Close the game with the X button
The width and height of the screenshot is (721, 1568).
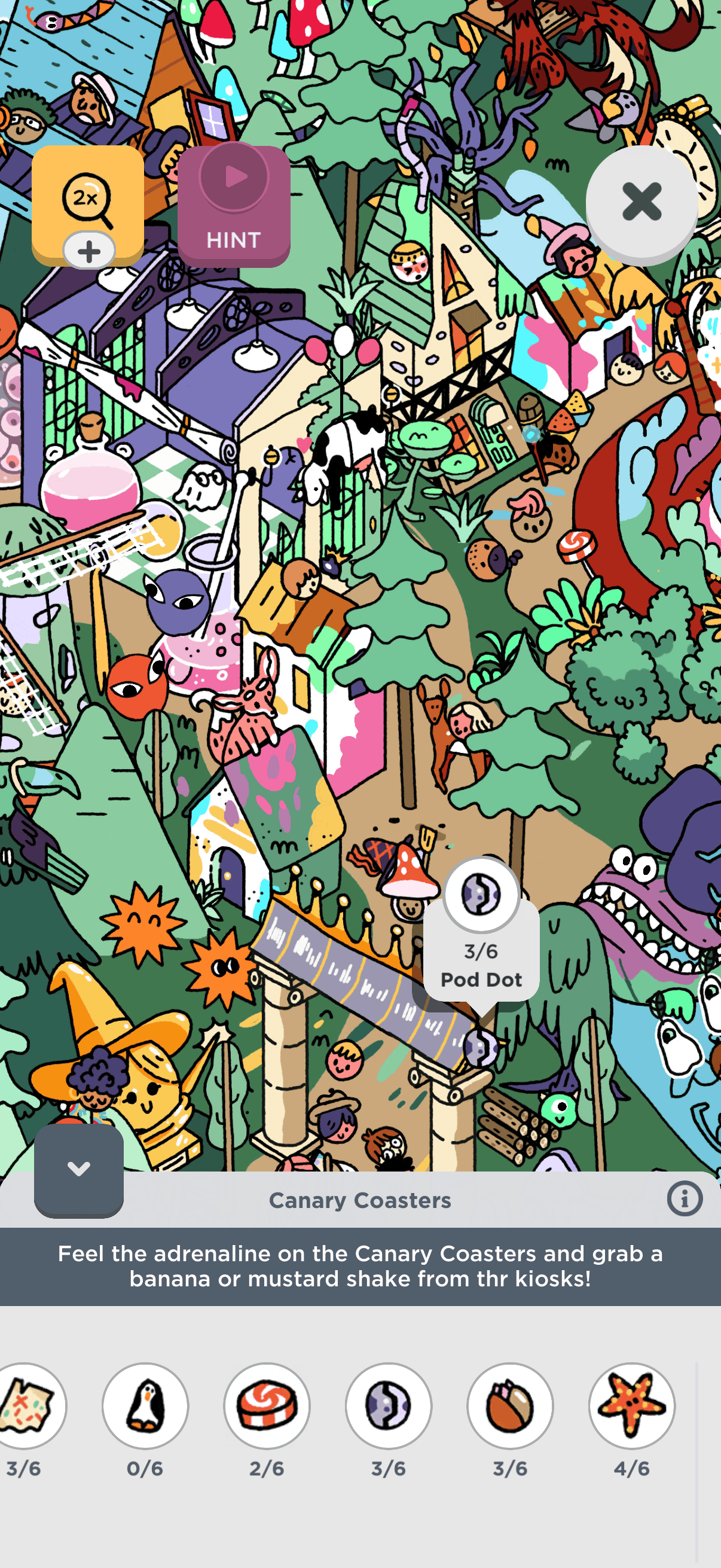[x=641, y=202]
